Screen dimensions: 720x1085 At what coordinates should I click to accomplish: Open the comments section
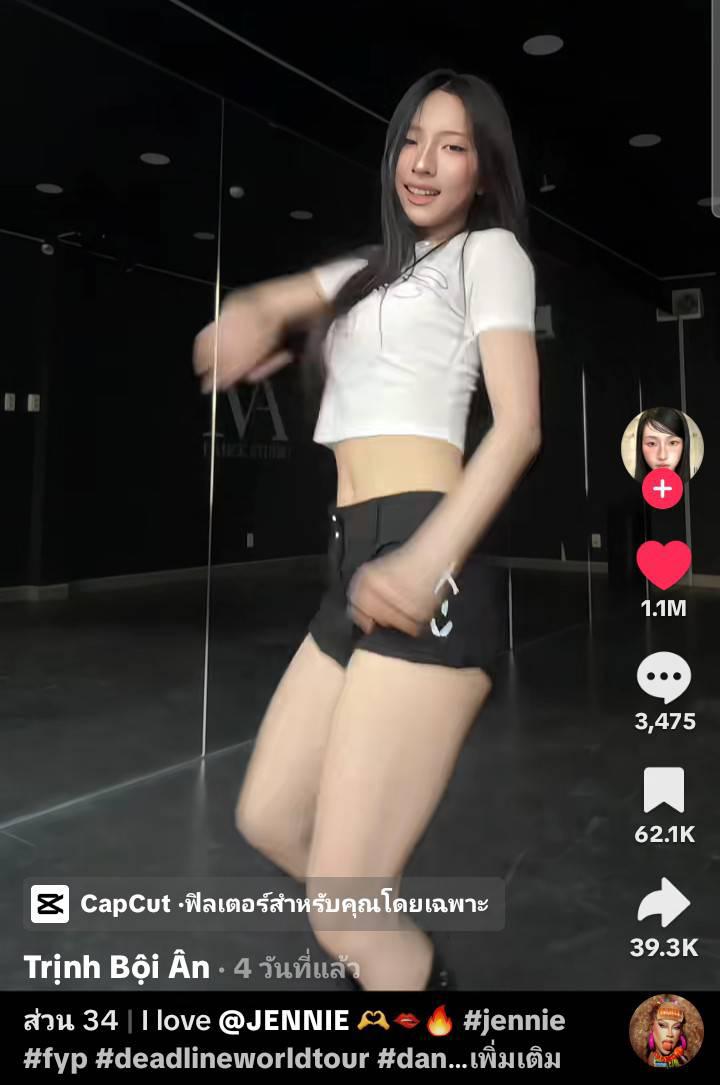click(663, 678)
